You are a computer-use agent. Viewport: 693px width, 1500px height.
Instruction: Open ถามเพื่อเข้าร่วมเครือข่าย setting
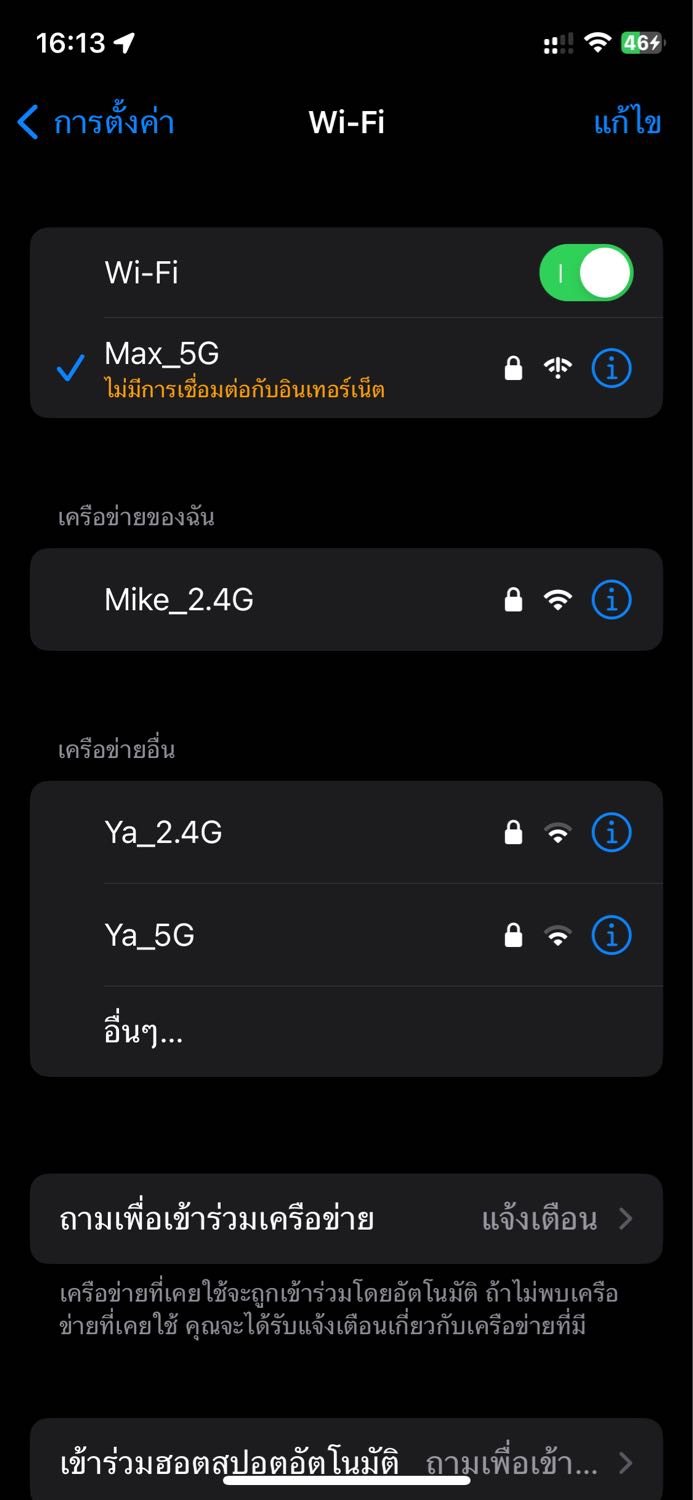(x=346, y=1219)
